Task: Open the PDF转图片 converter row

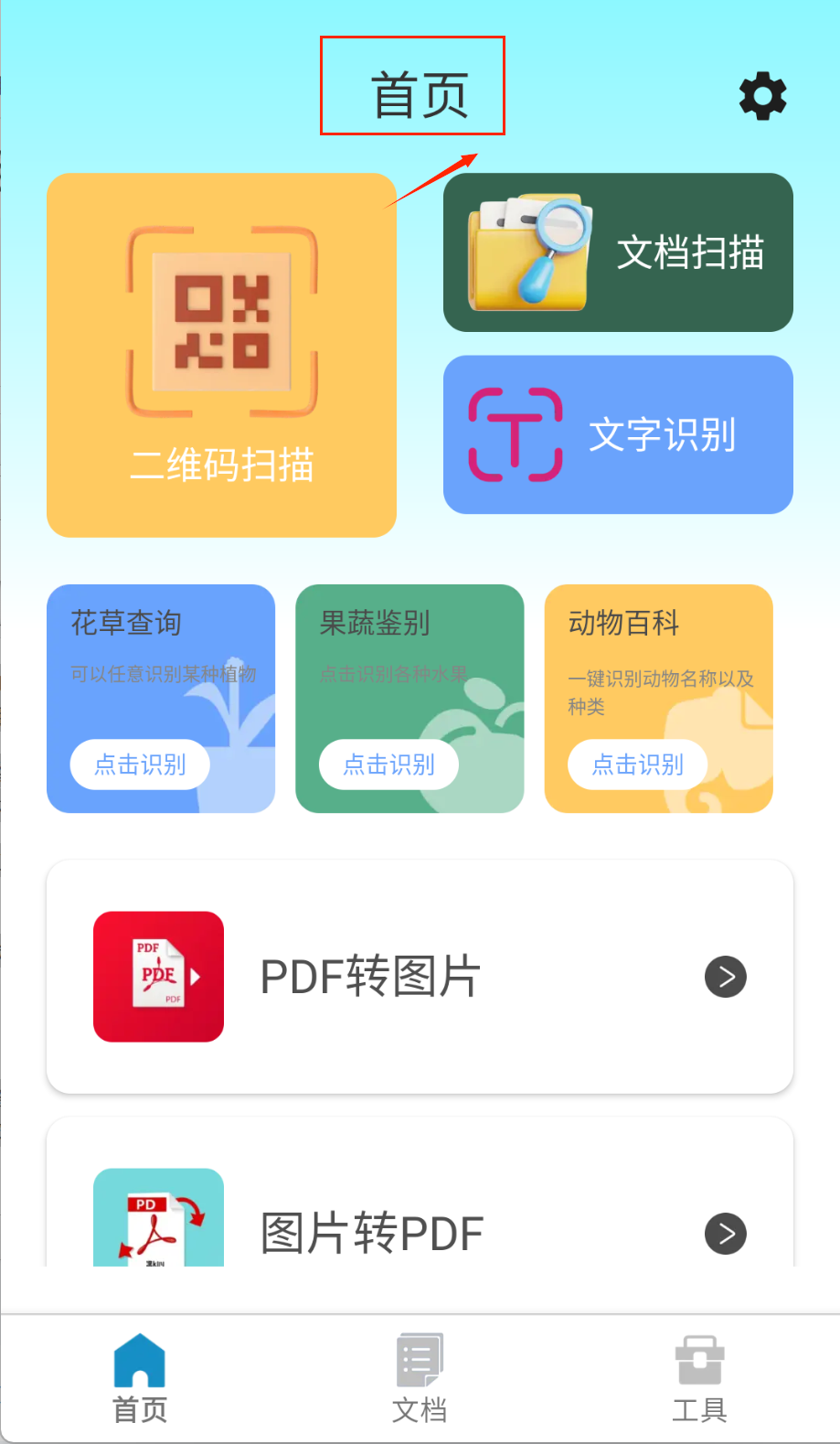Action: tap(420, 977)
